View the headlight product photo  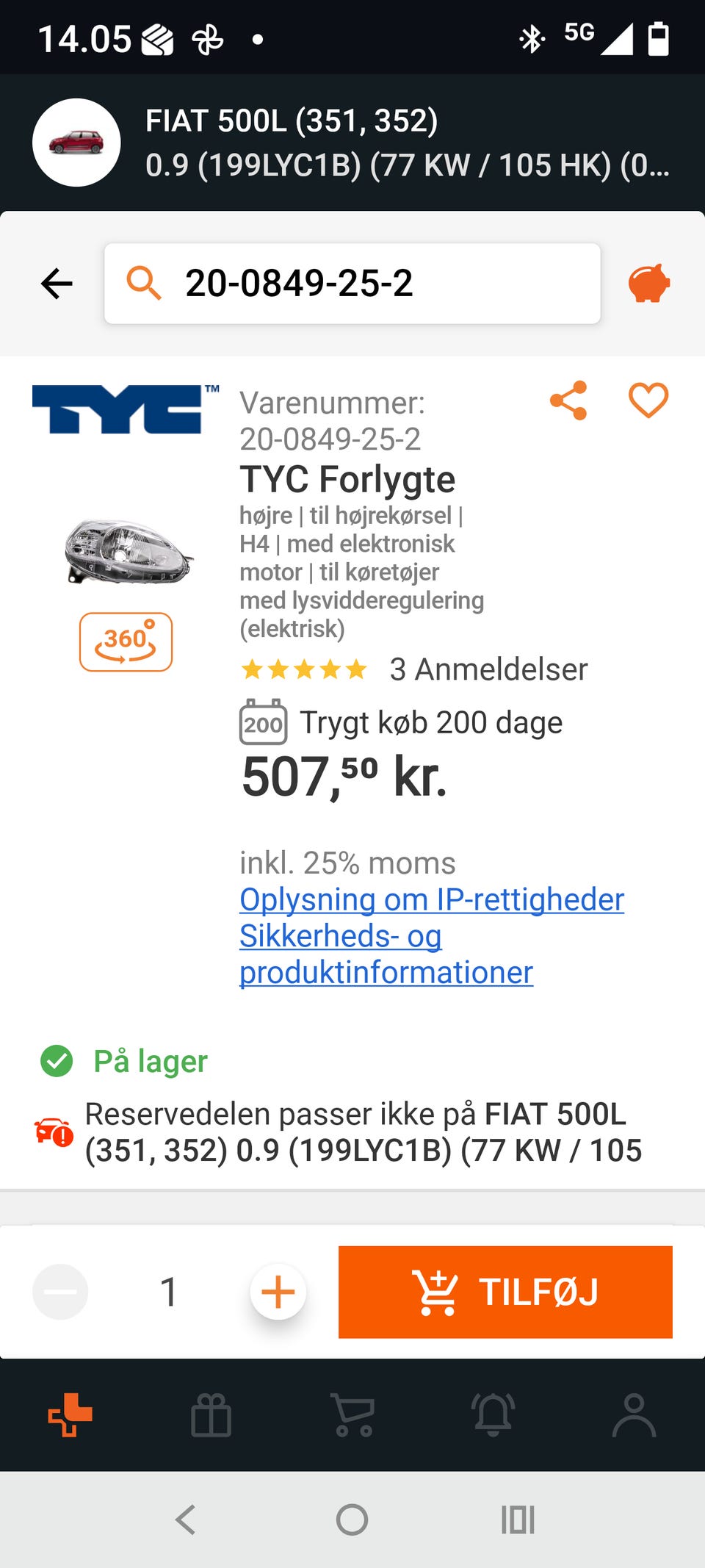(129, 551)
